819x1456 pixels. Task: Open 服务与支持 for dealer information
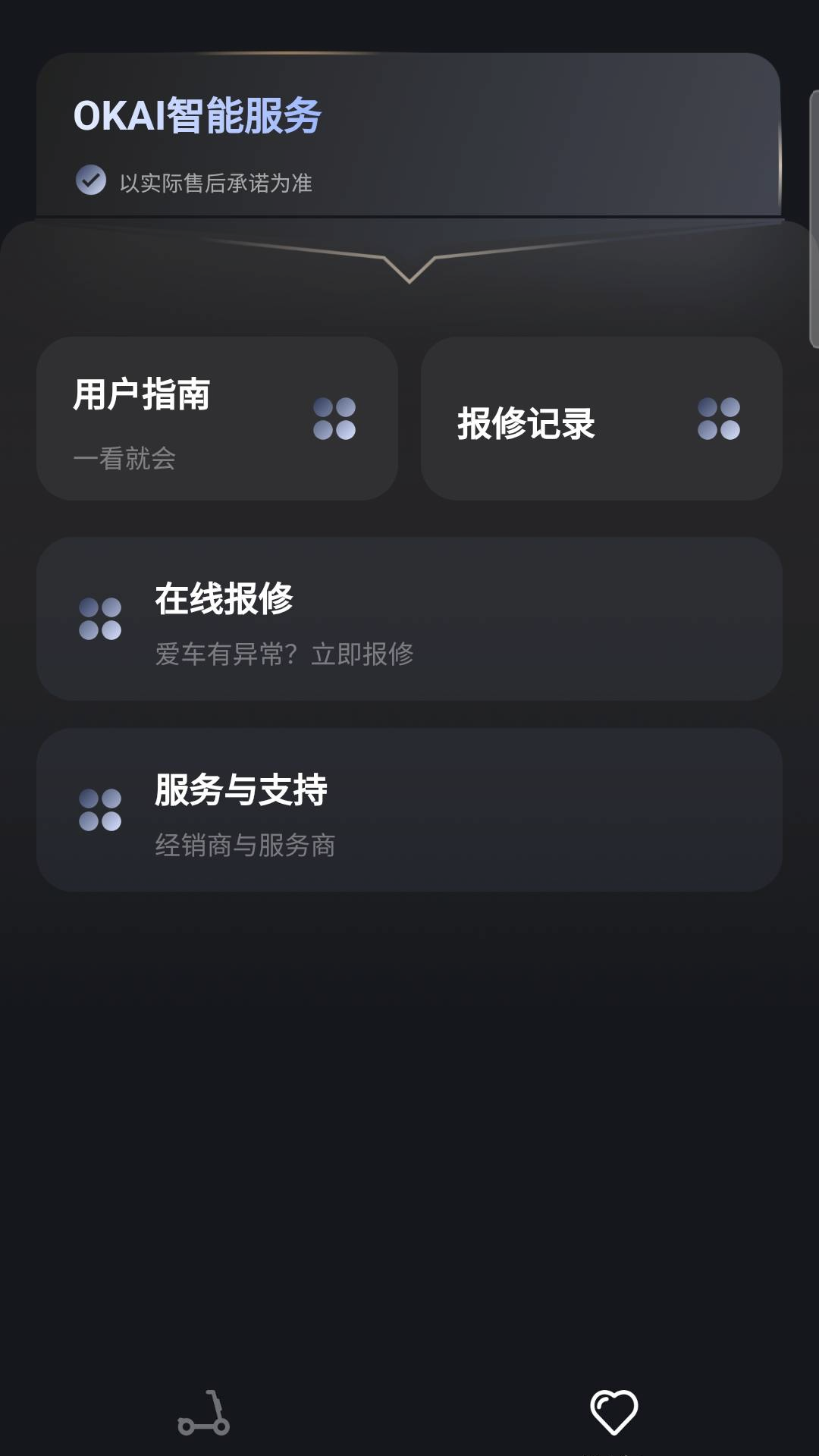409,811
